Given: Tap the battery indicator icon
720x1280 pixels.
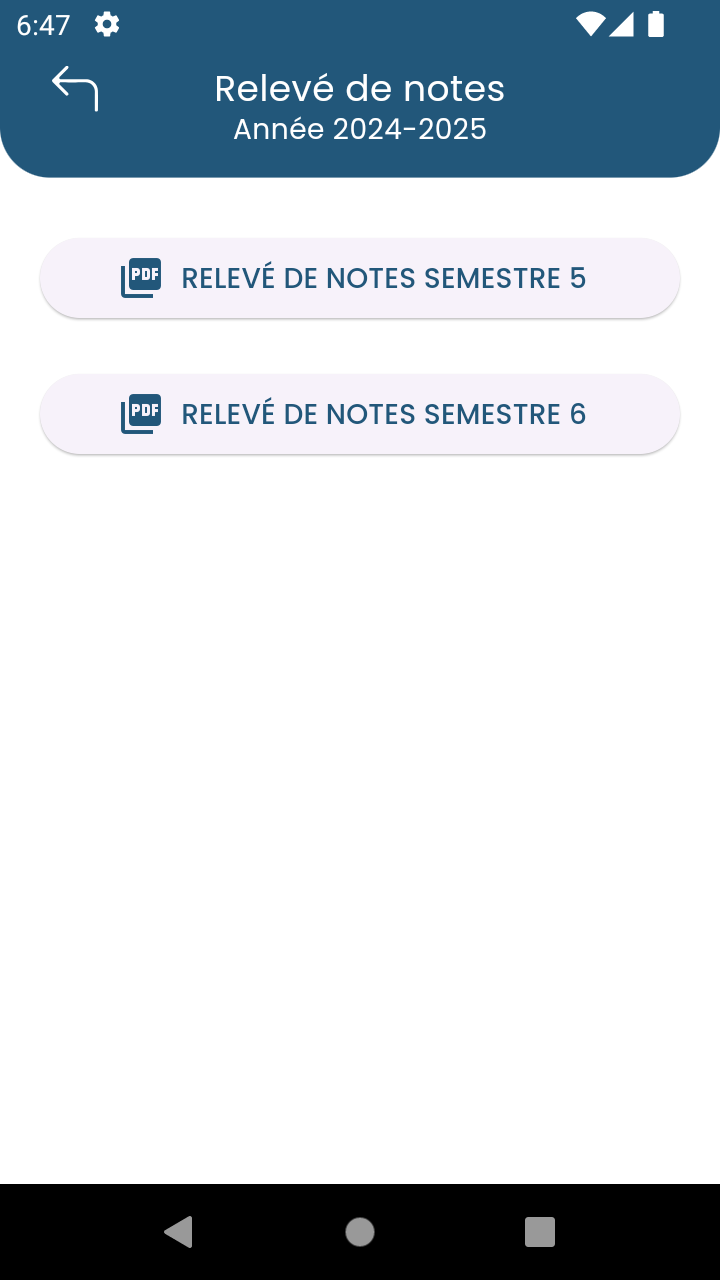Looking at the screenshot, I should coord(658,26).
